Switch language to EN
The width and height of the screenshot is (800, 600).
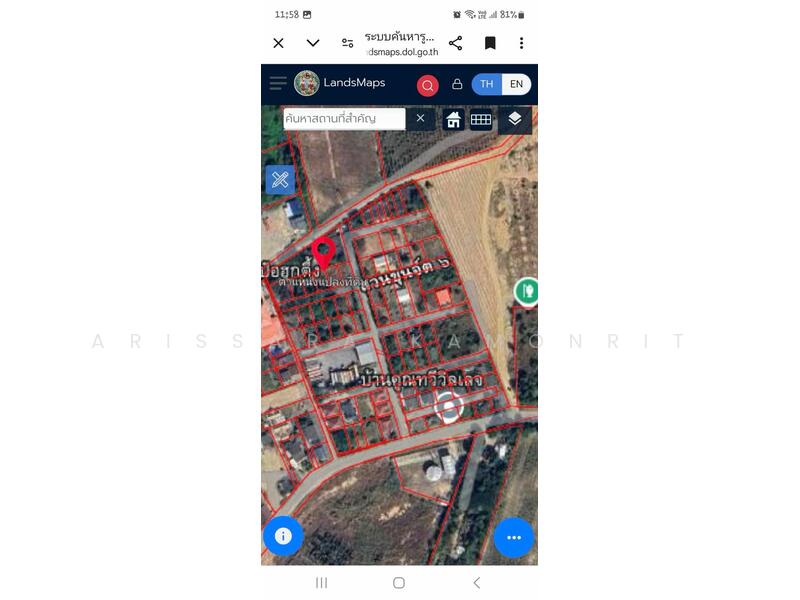coord(516,84)
